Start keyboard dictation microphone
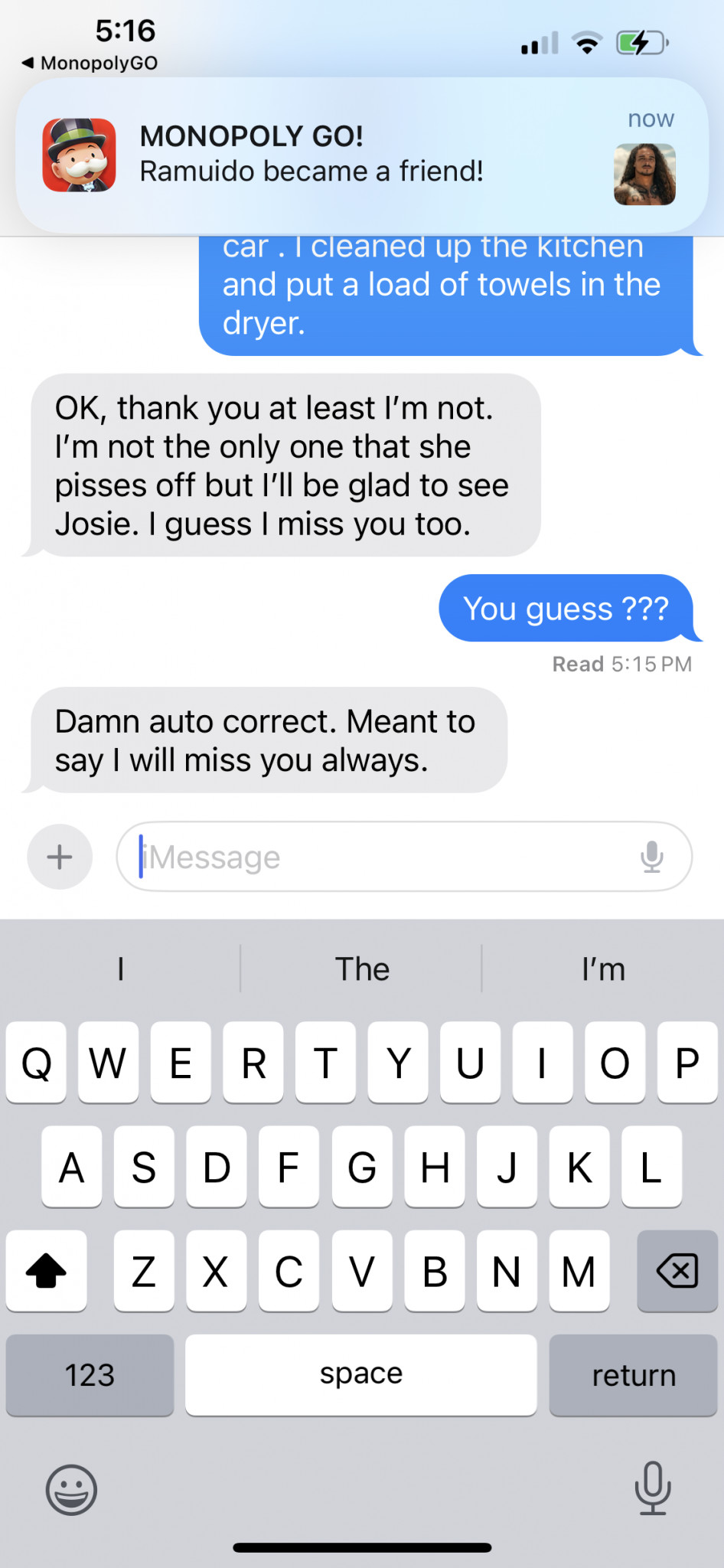 [652, 1488]
